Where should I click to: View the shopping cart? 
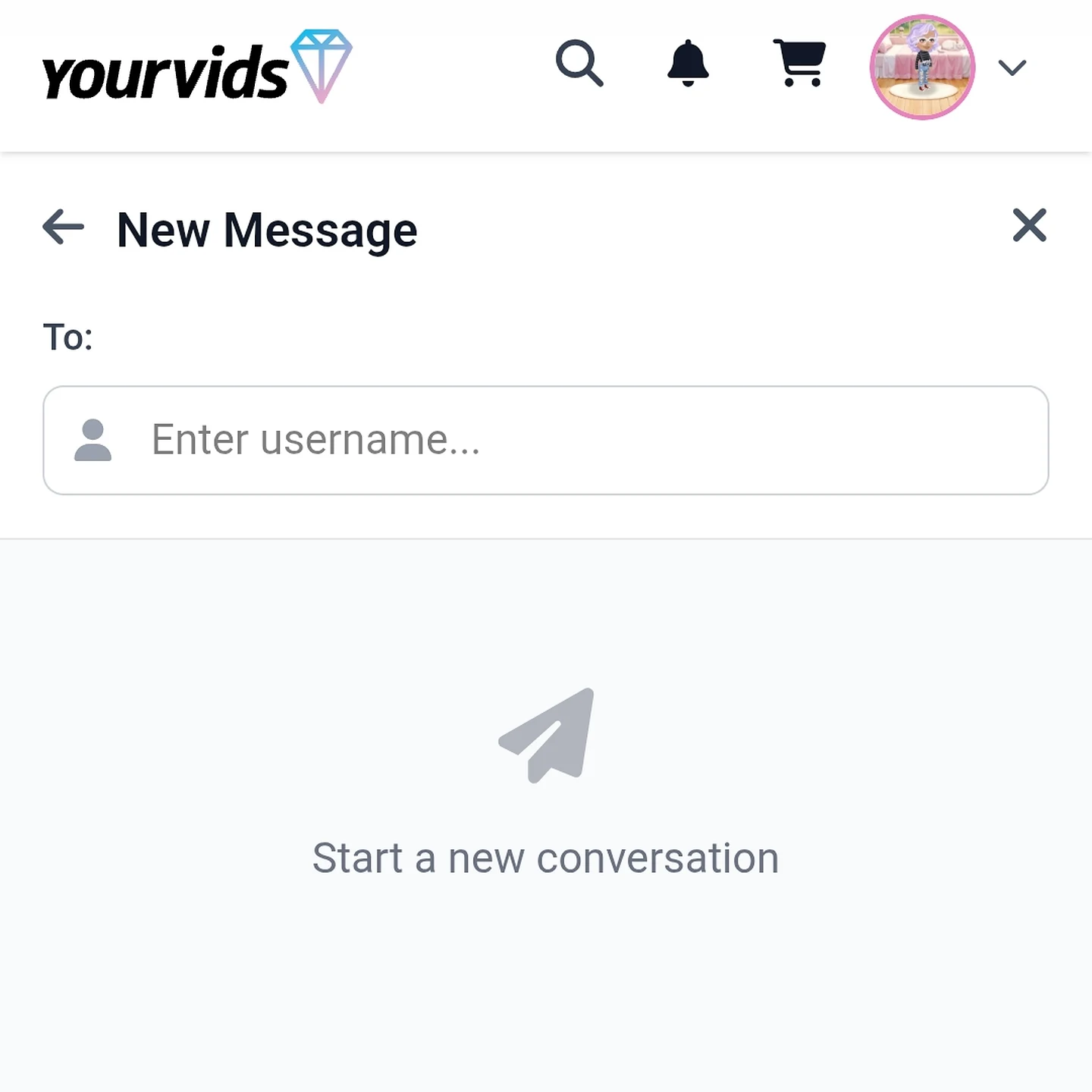coord(800,64)
